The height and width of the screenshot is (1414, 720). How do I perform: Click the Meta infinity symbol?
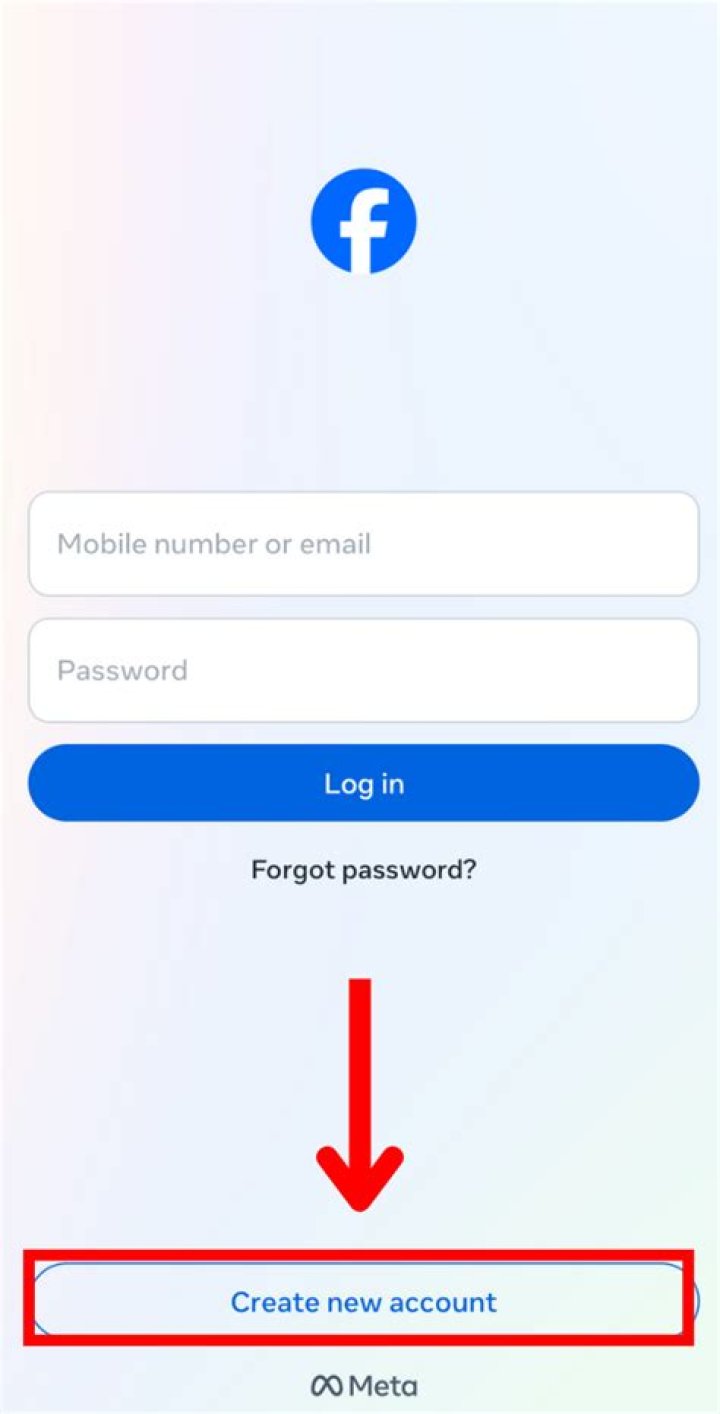[x=327, y=1385]
